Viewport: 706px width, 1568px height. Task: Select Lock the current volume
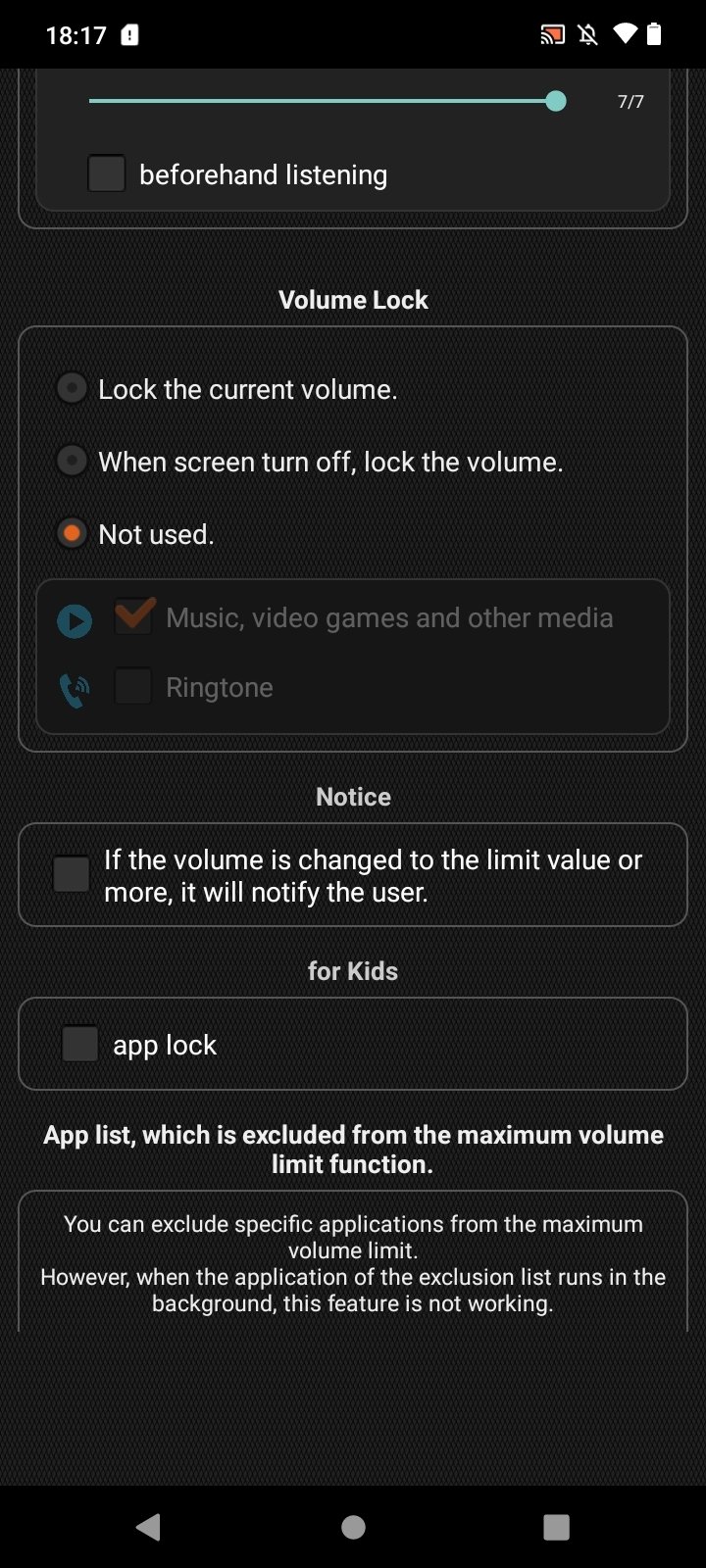pyautogui.click(x=72, y=389)
